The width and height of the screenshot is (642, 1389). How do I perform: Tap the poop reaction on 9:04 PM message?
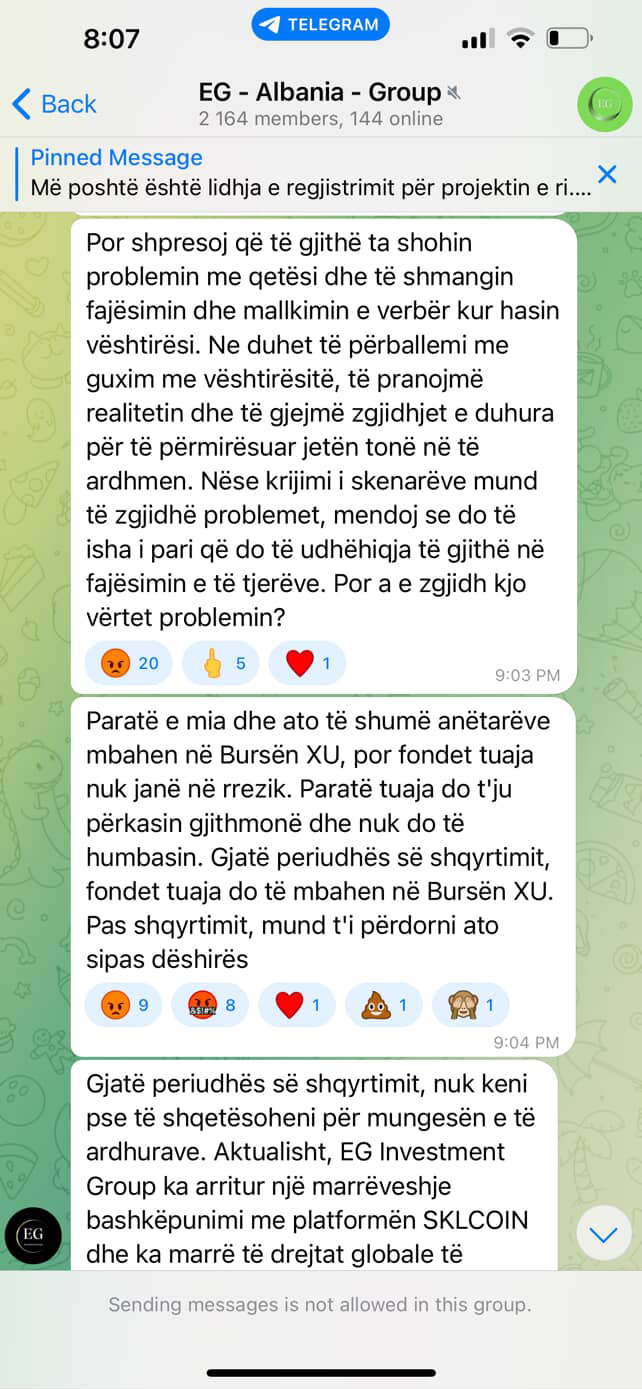tap(383, 1005)
